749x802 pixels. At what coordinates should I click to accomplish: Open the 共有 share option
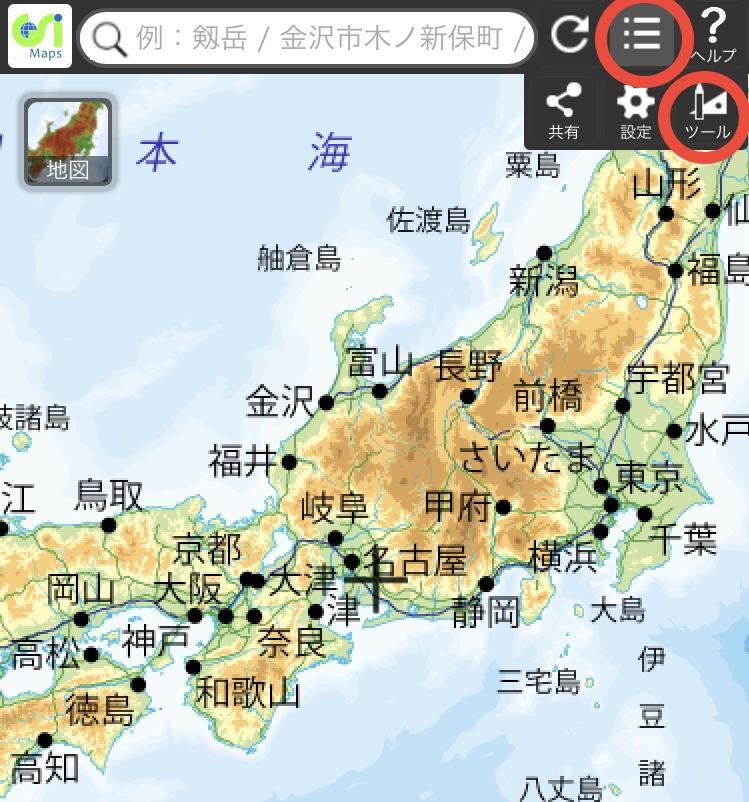564,112
